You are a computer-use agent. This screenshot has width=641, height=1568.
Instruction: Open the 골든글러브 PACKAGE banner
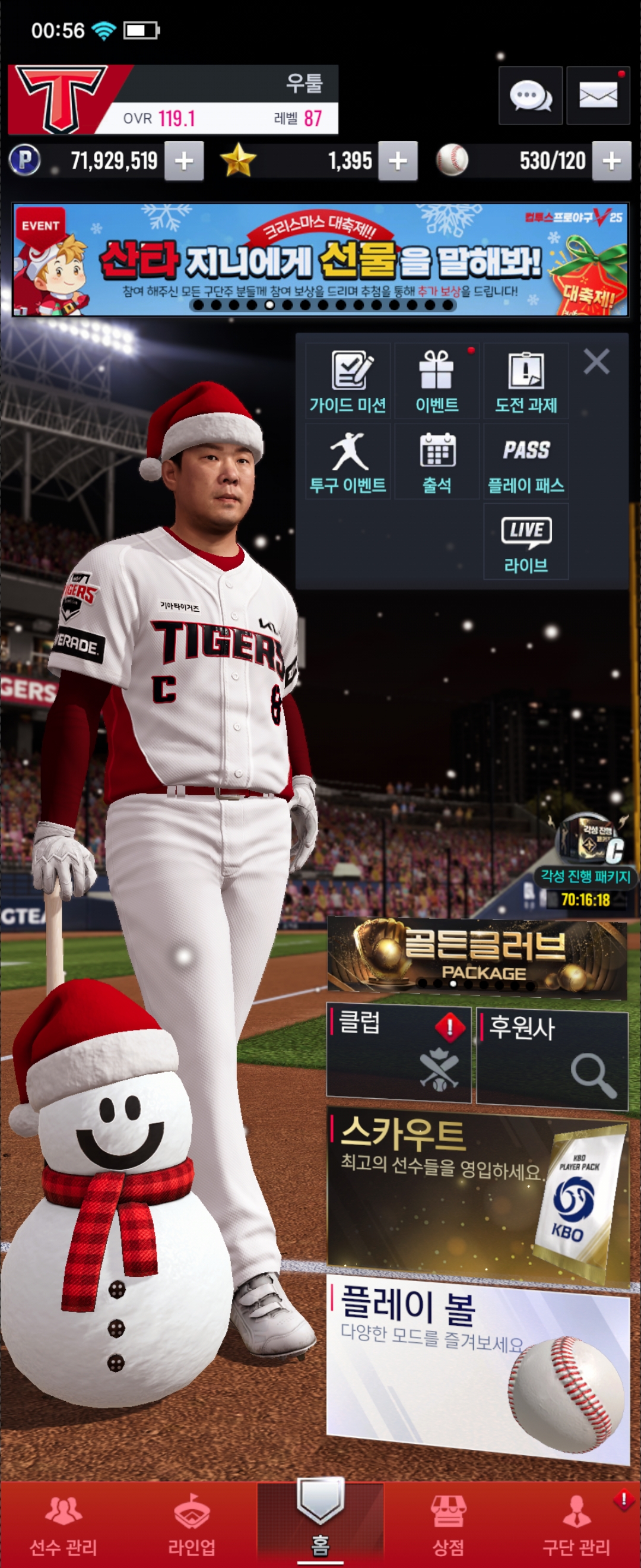(477, 957)
